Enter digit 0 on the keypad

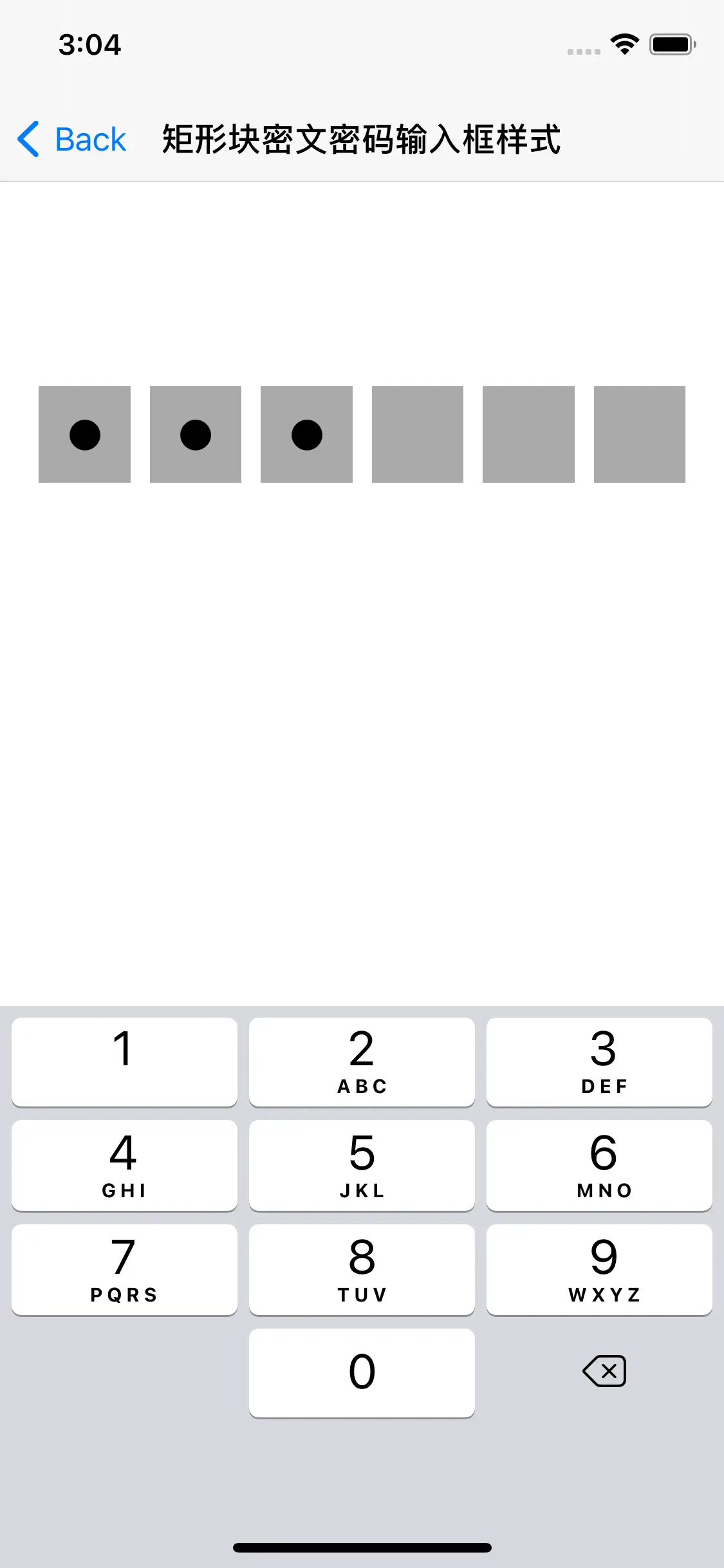tap(362, 1373)
